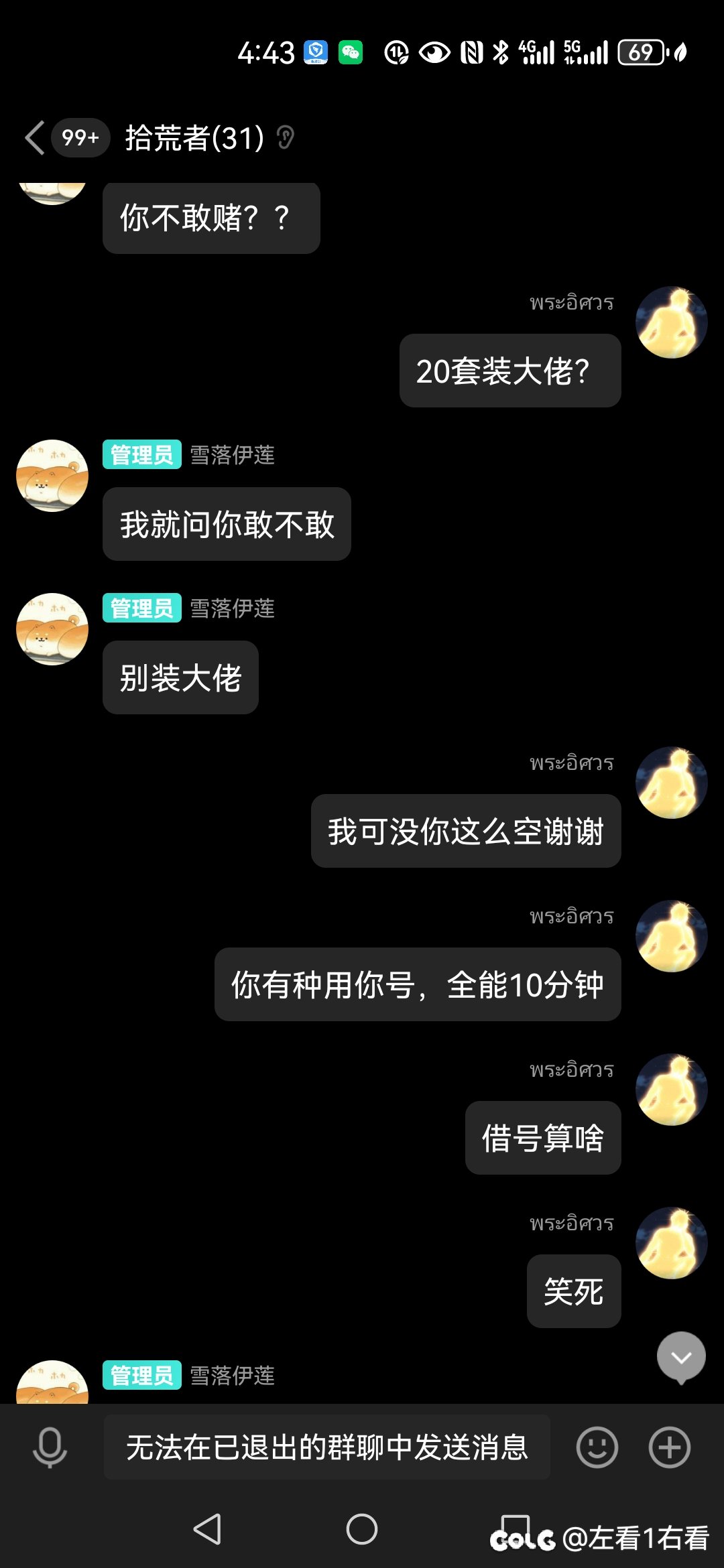The height and width of the screenshot is (1568, 724).
Task: Open 雪落伊莲's avatar beside "我就问你敢不敢"
Action: [x=52, y=476]
